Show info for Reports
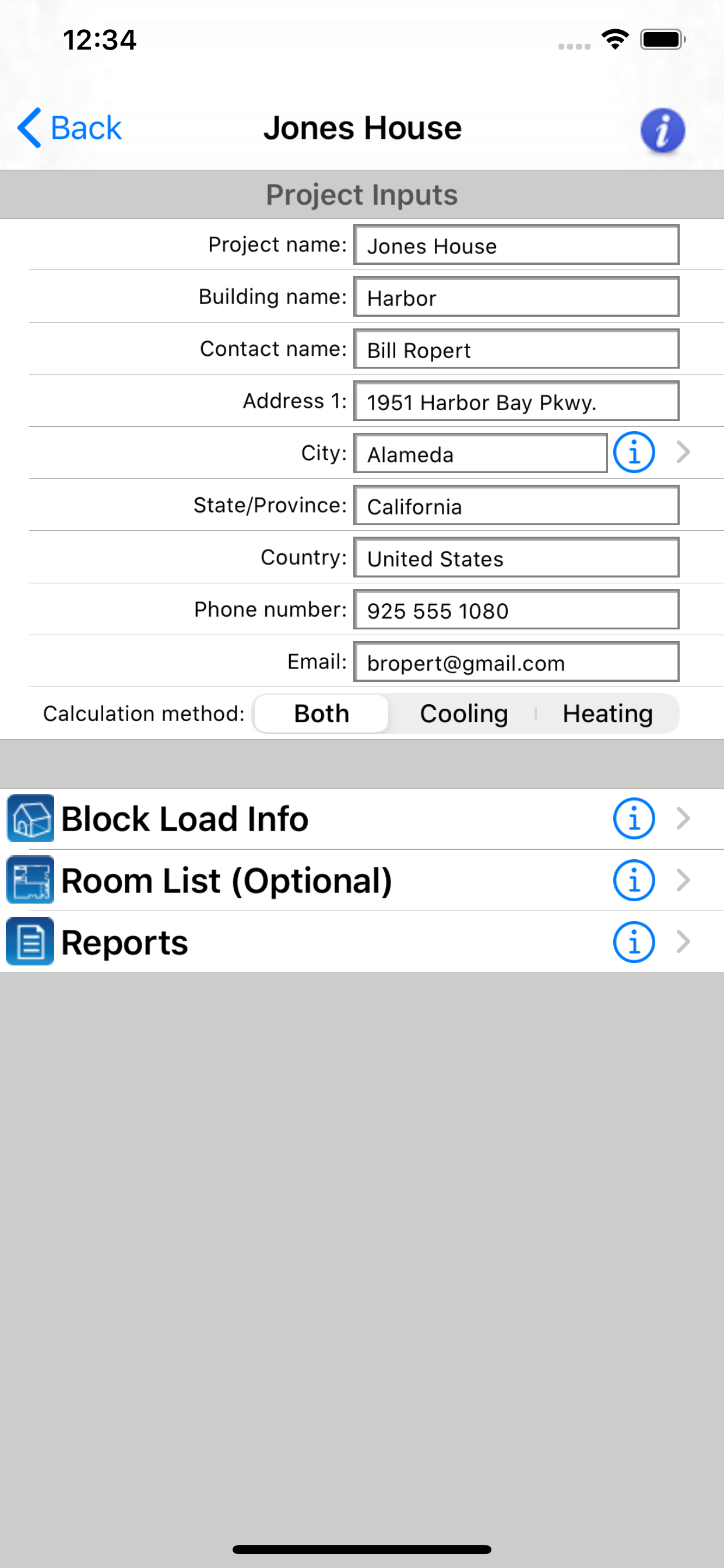This screenshot has height=1568, width=724. click(634, 942)
